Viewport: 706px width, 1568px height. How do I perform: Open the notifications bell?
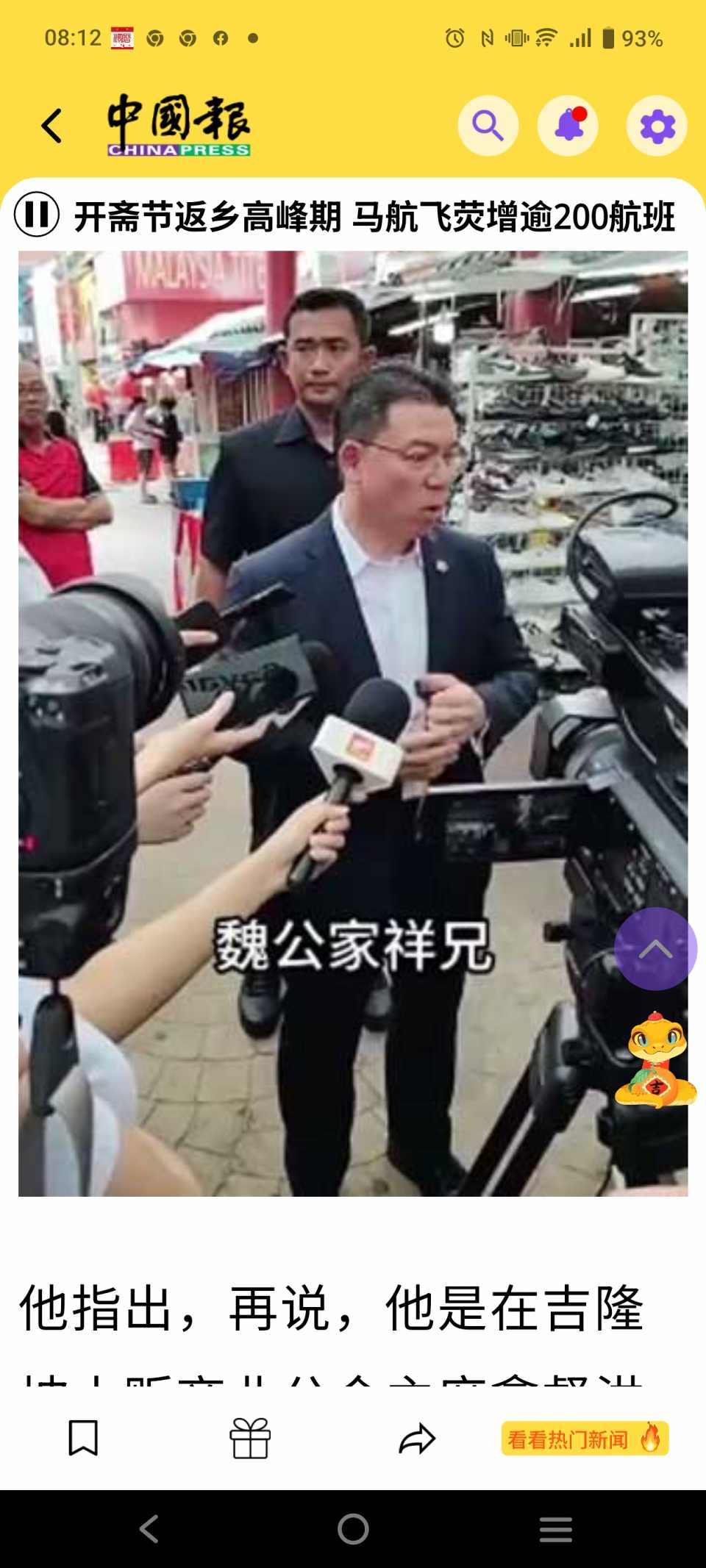click(568, 126)
